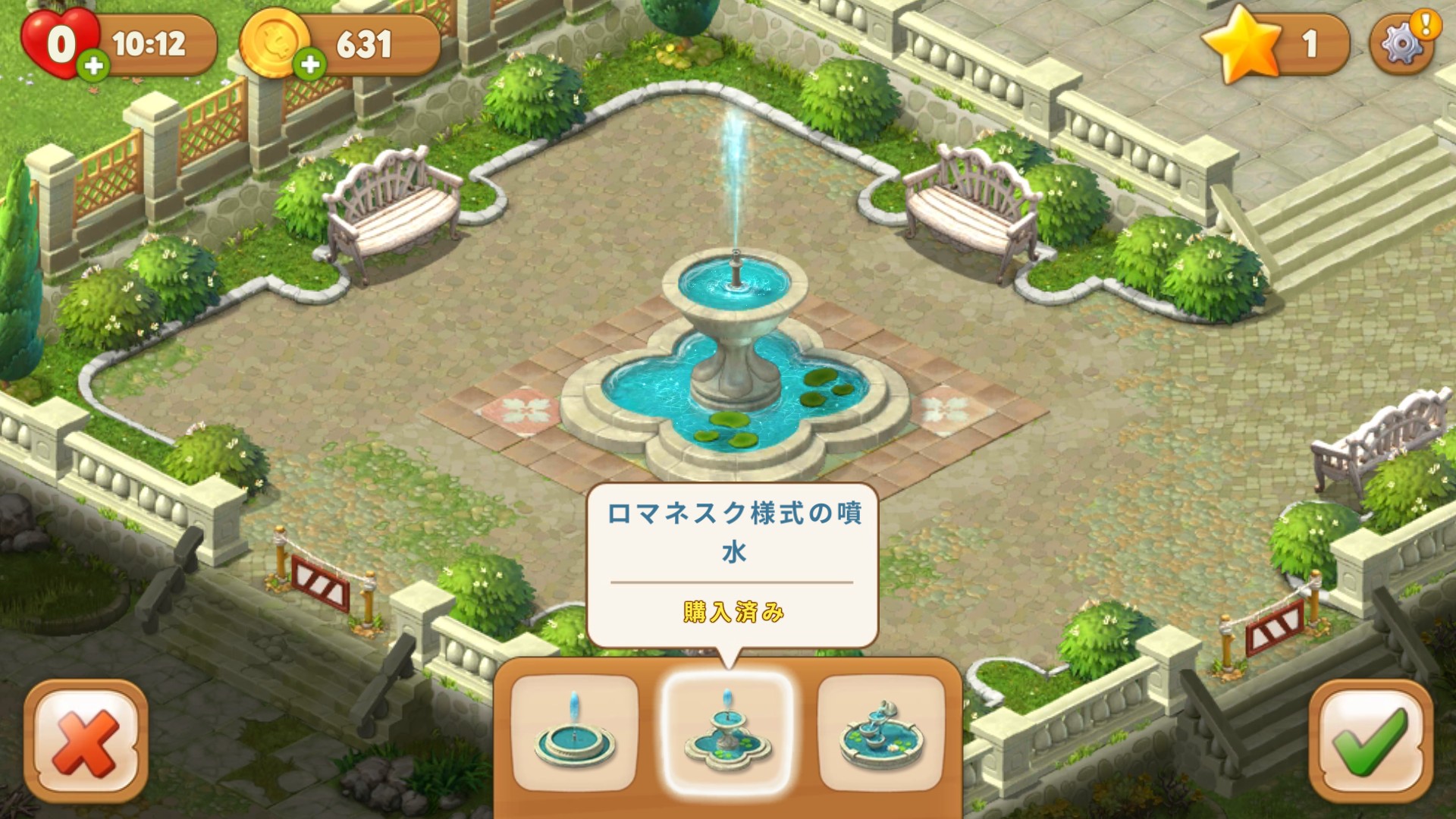The width and height of the screenshot is (1456, 819).
Task: Confirm the fountain choice with the green checkmark
Action: pyautogui.click(x=1370, y=741)
